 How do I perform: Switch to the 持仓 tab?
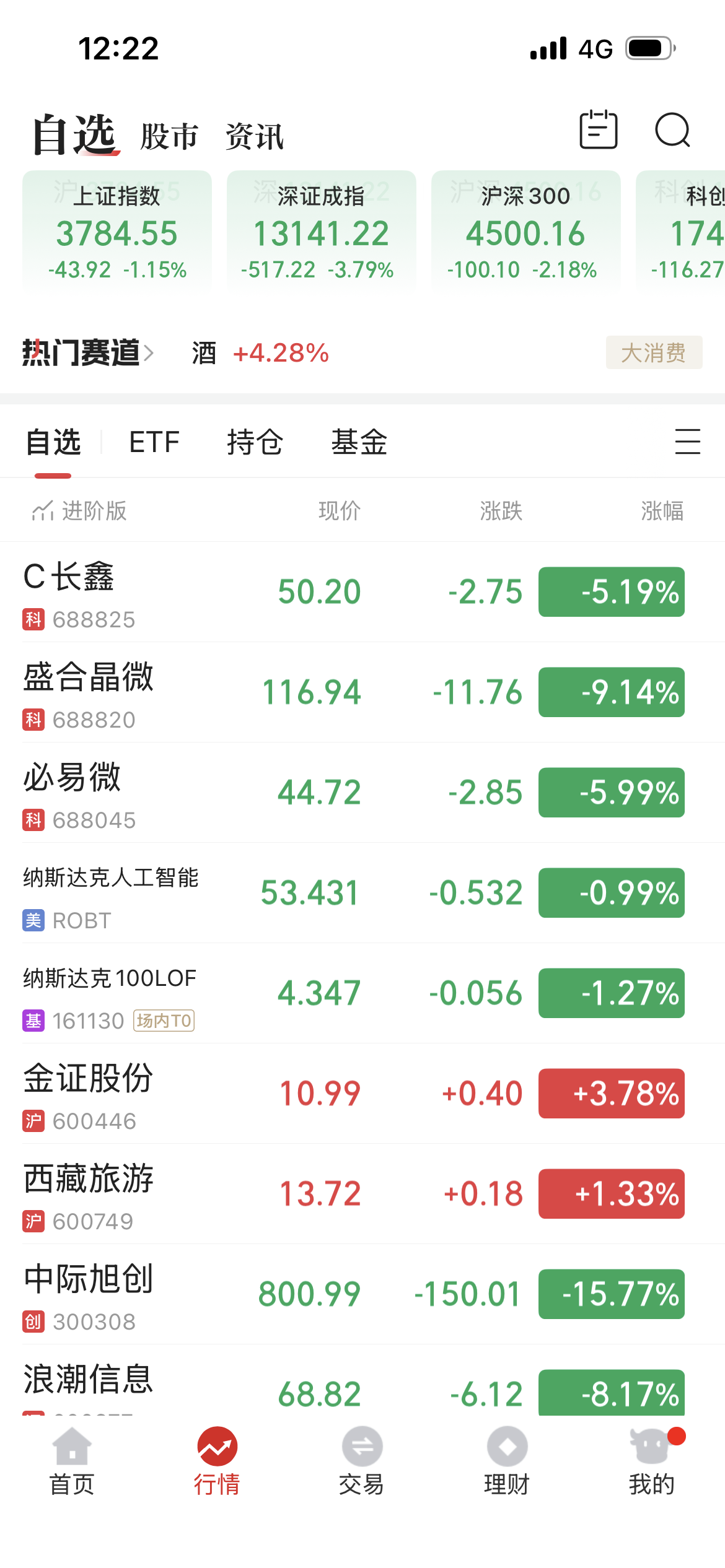pyautogui.click(x=255, y=442)
